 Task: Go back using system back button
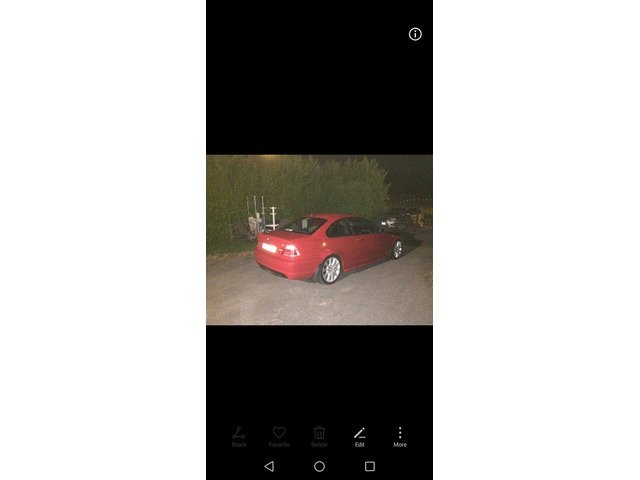coord(269,466)
